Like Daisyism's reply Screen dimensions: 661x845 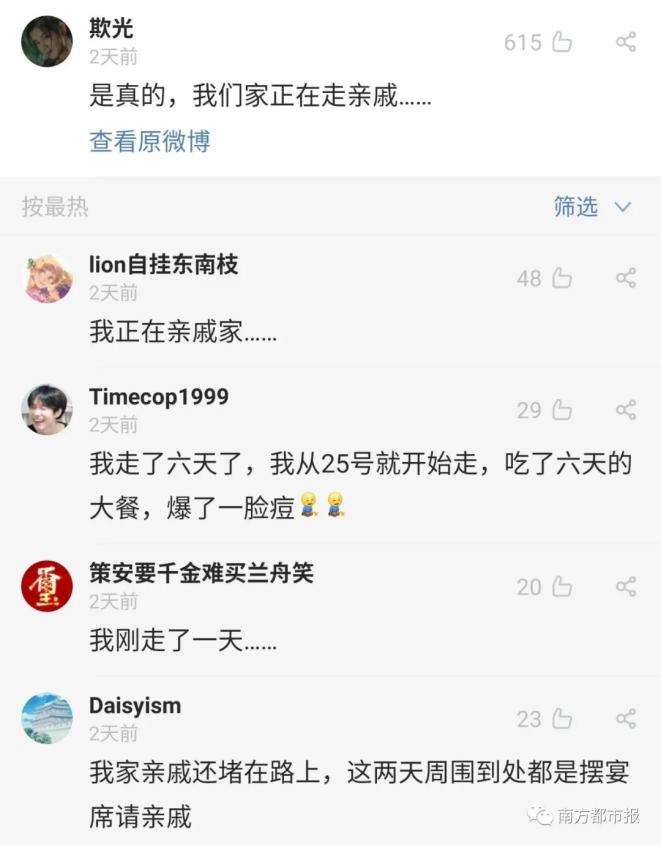click(561, 719)
